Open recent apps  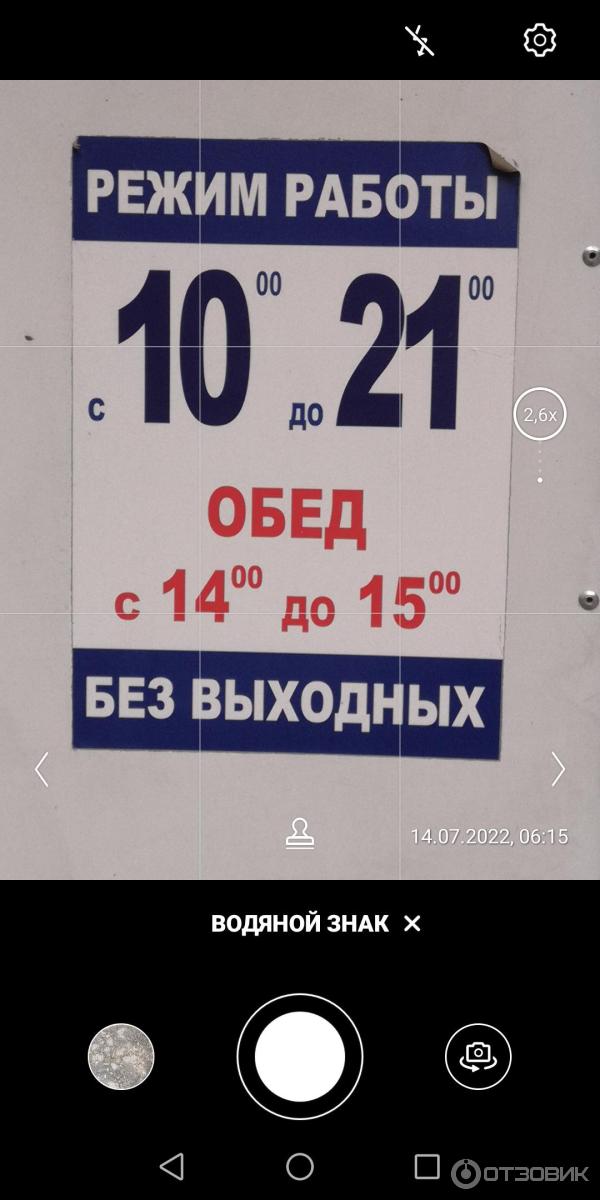click(427, 1166)
